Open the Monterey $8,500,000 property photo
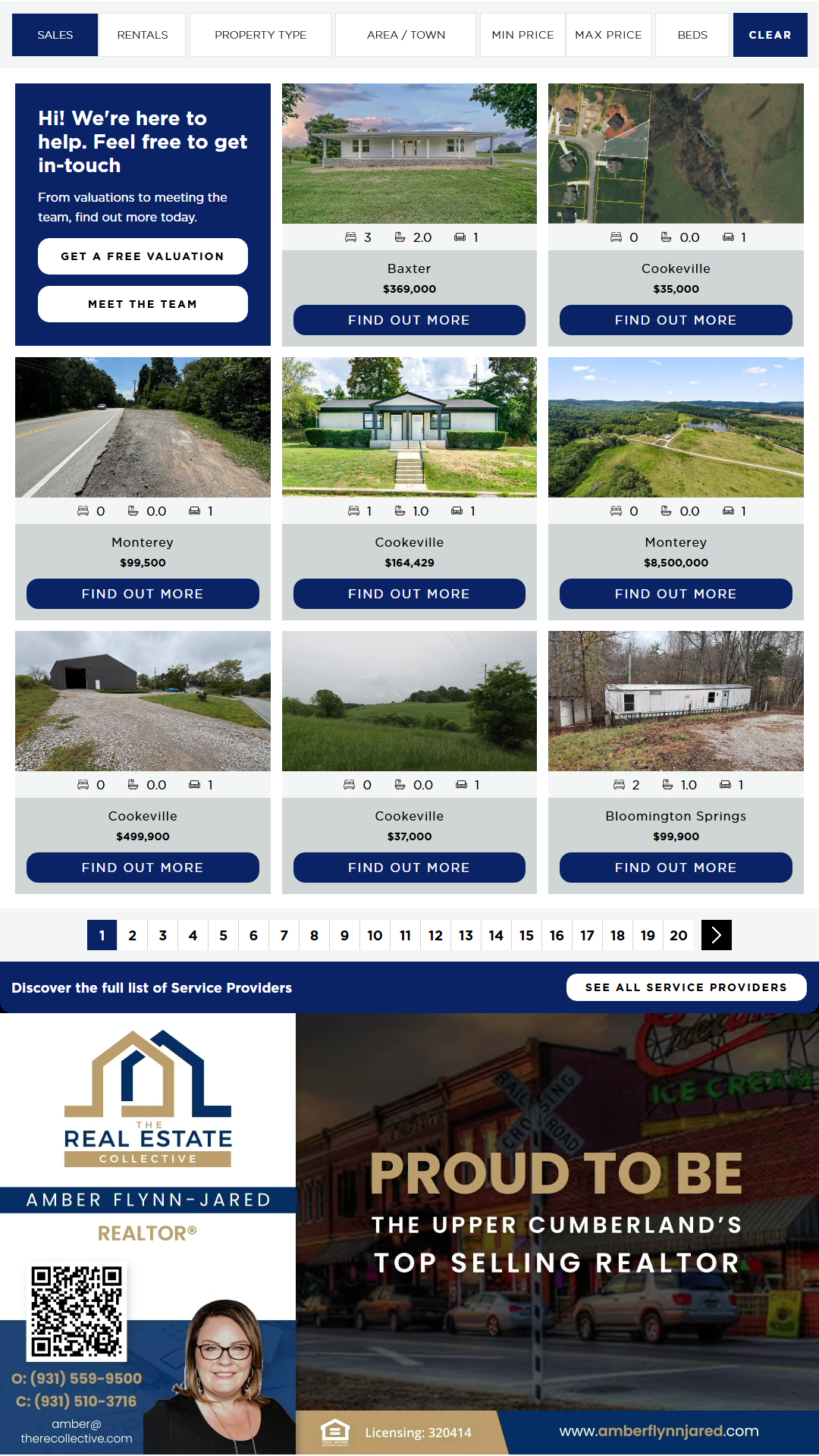 tap(676, 428)
